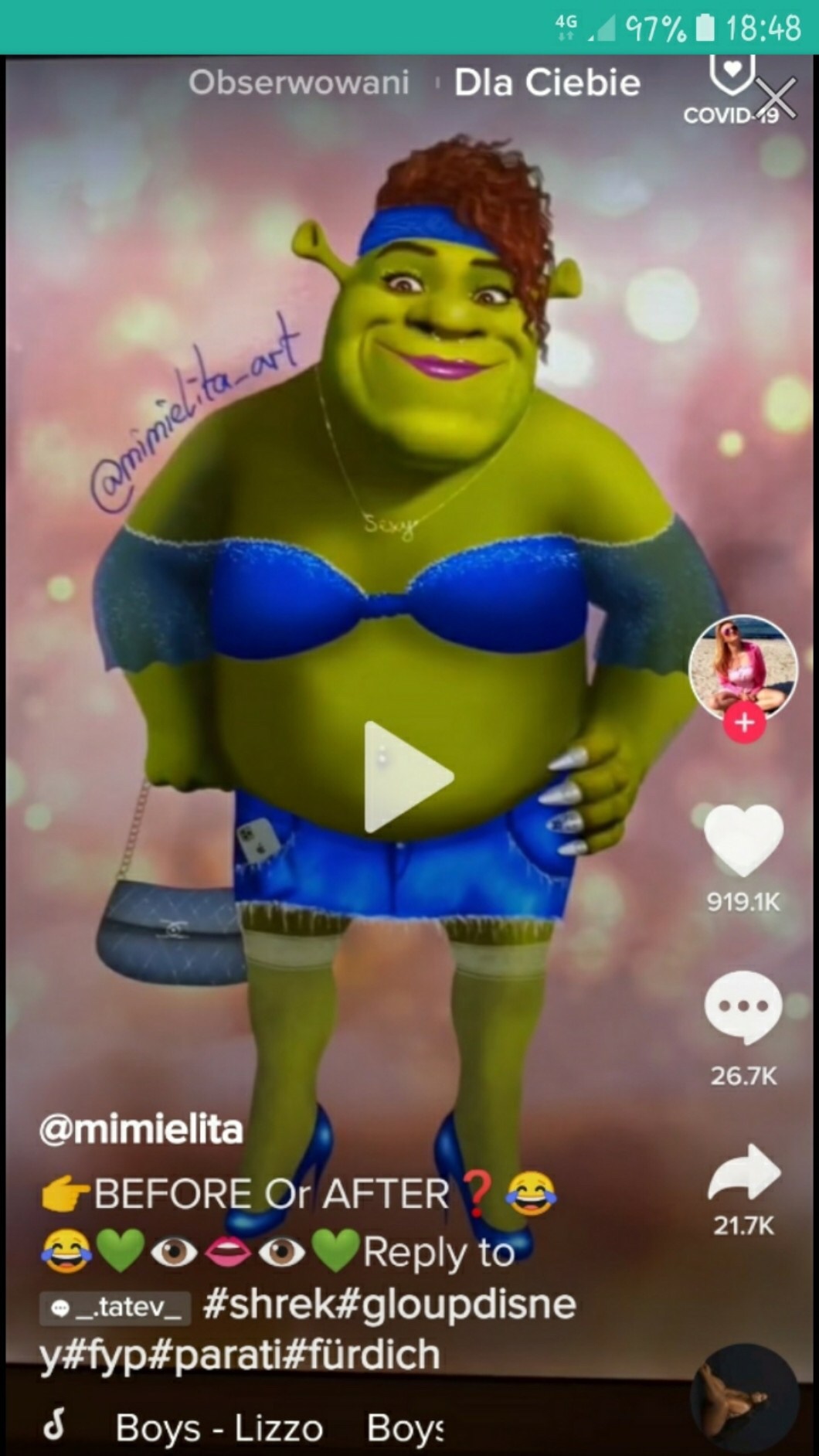Follow mimielita with the plus button
This screenshot has width=819, height=1456.
pos(744,723)
